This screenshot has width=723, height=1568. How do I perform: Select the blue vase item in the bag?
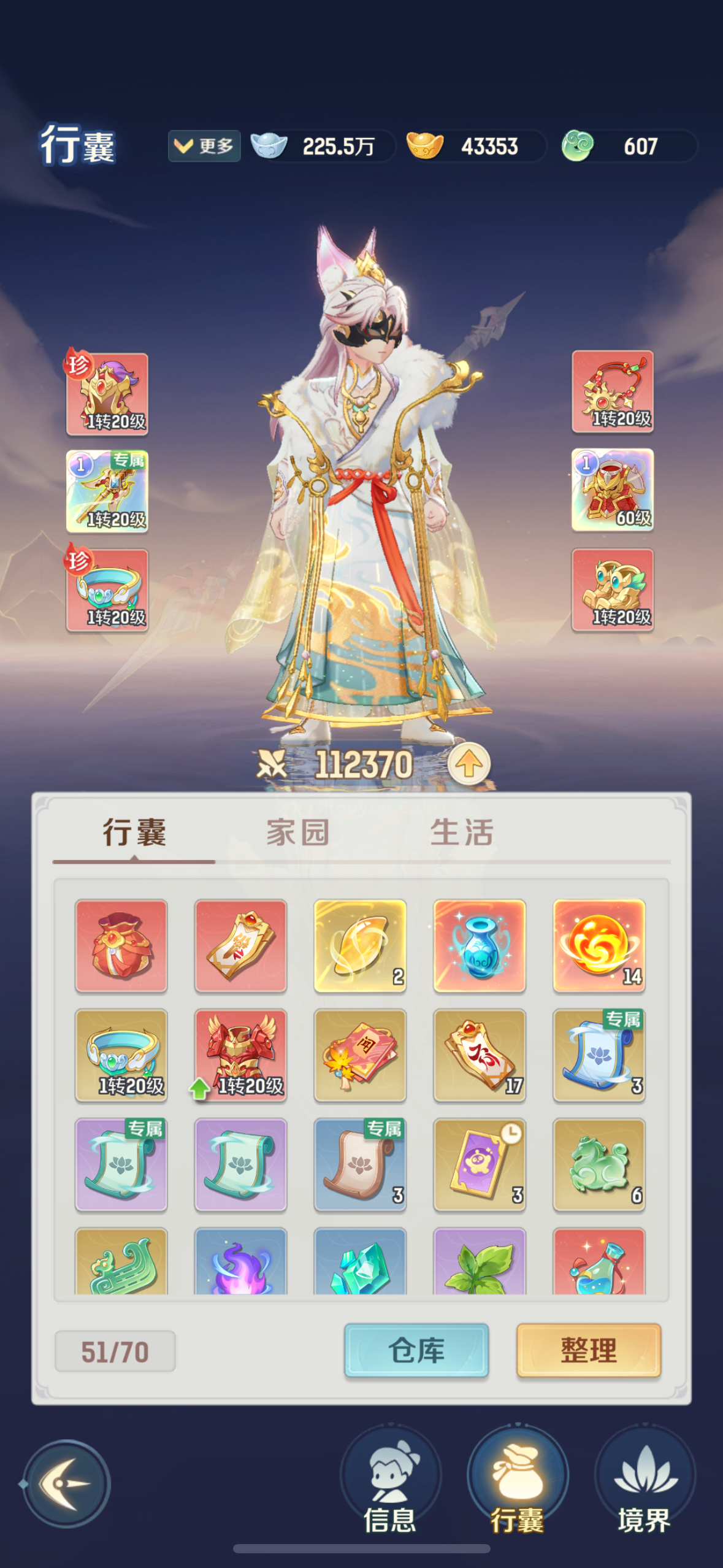[x=480, y=945]
